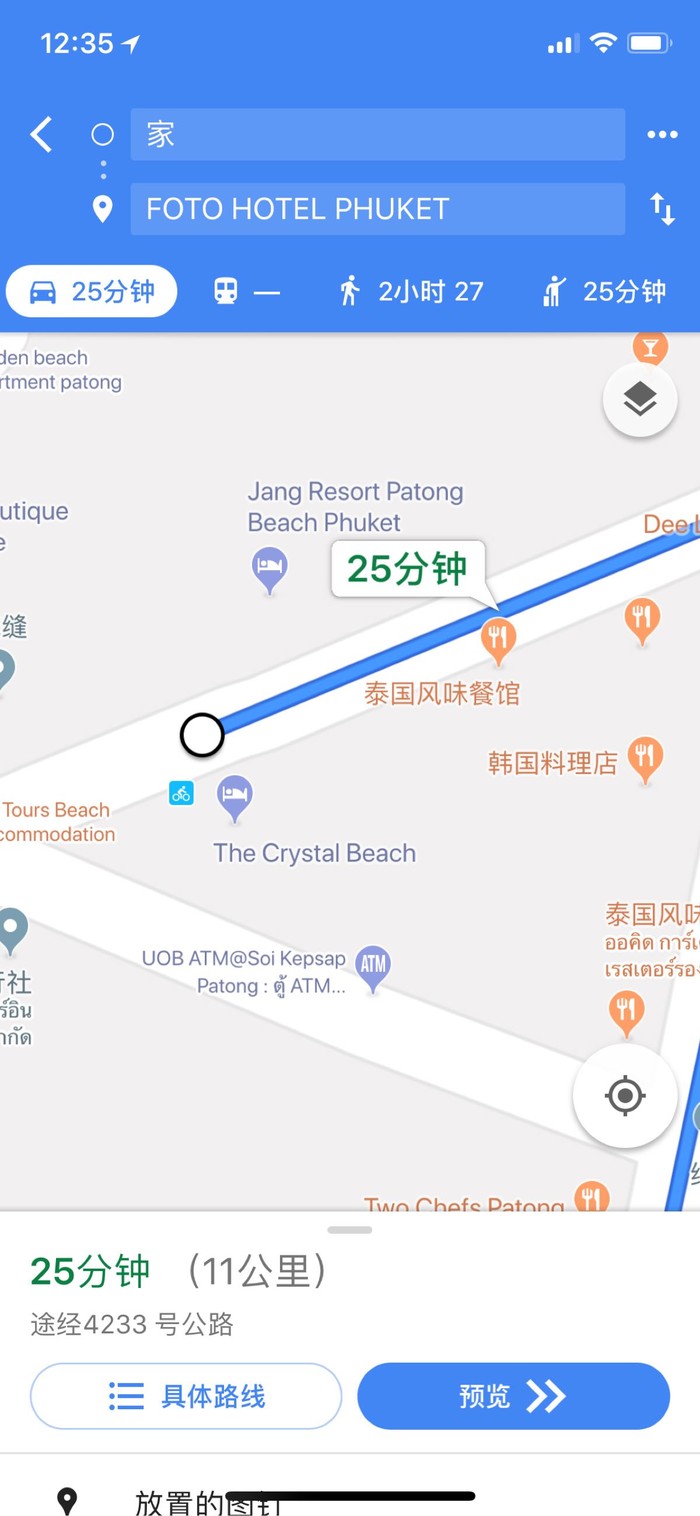
Task: Open the overflow menu with three dots
Action: (x=662, y=135)
